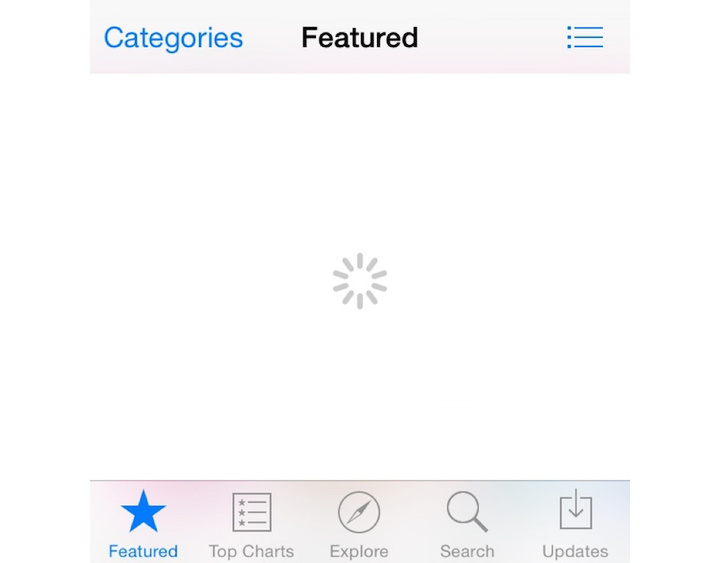
Task: Open the Categories list
Action: (x=173, y=38)
